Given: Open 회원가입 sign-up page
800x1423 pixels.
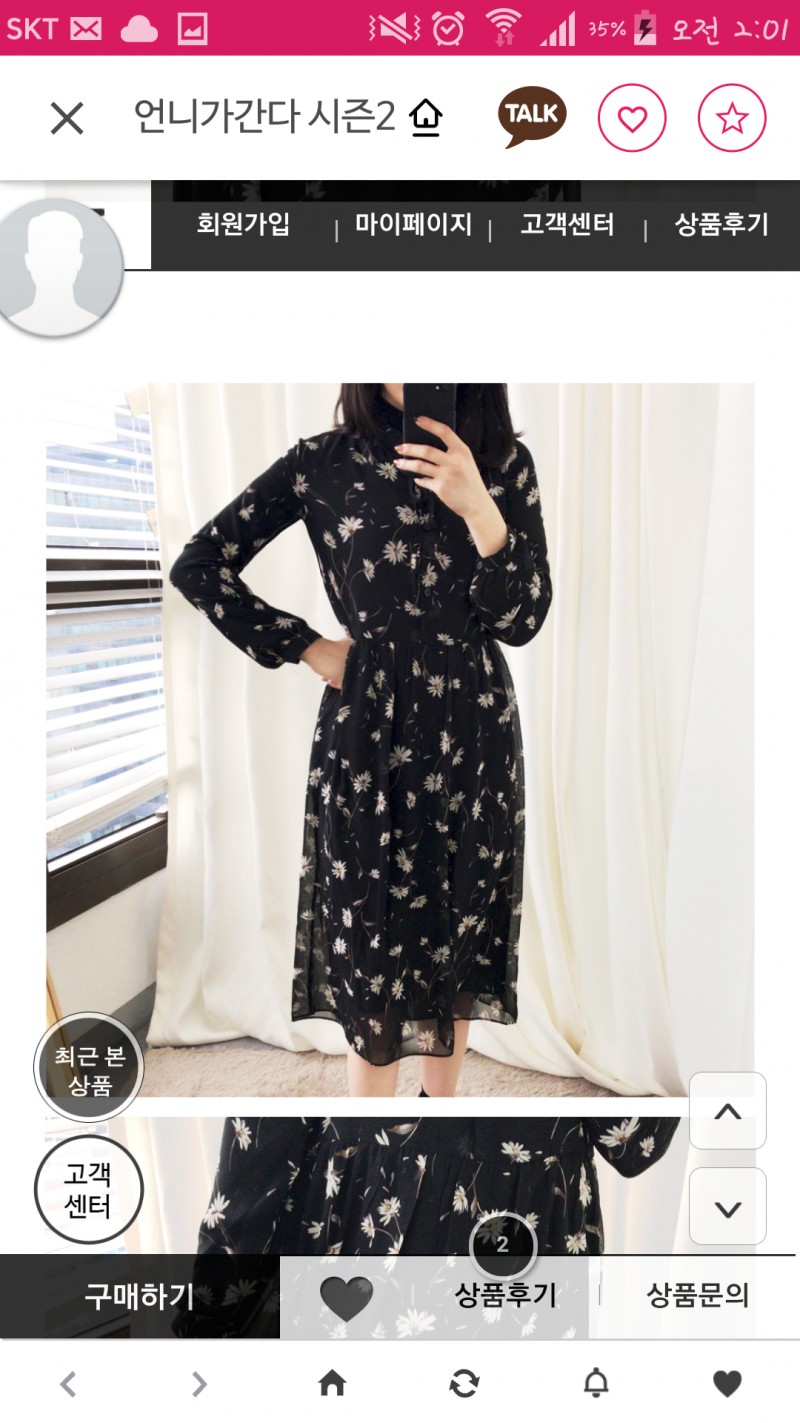Looking at the screenshot, I should point(243,225).
